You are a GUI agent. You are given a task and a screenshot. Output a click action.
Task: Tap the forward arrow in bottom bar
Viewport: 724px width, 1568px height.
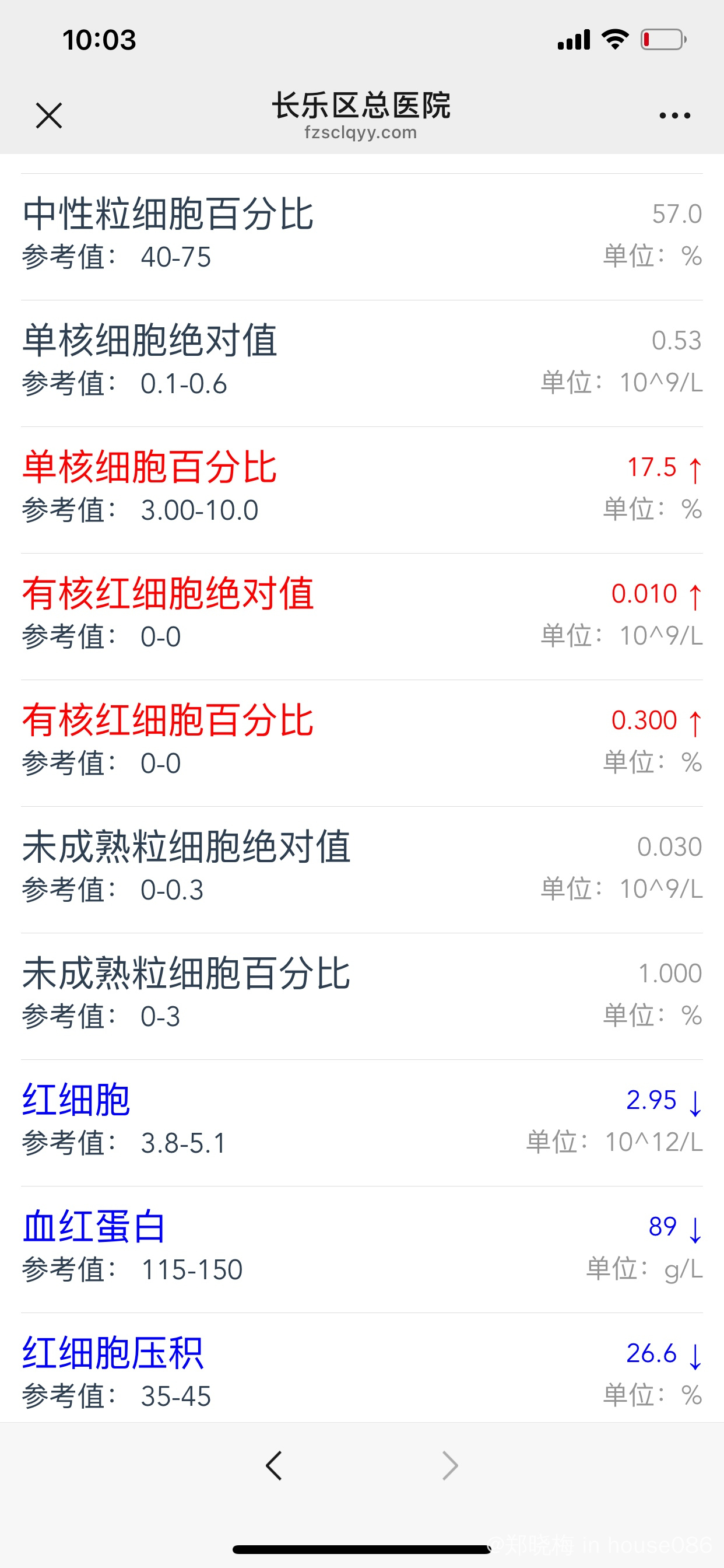click(449, 1465)
